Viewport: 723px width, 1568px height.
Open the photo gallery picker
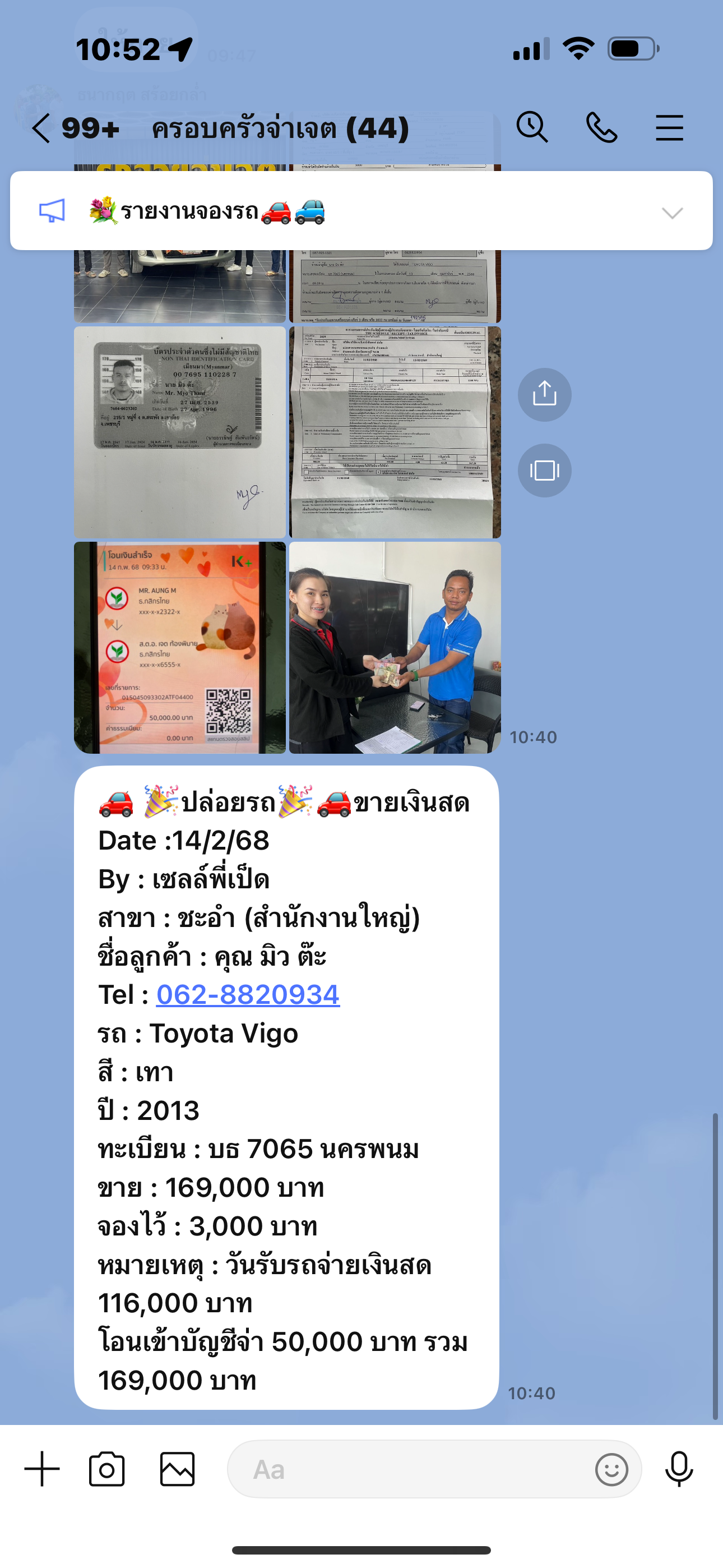[177, 1469]
